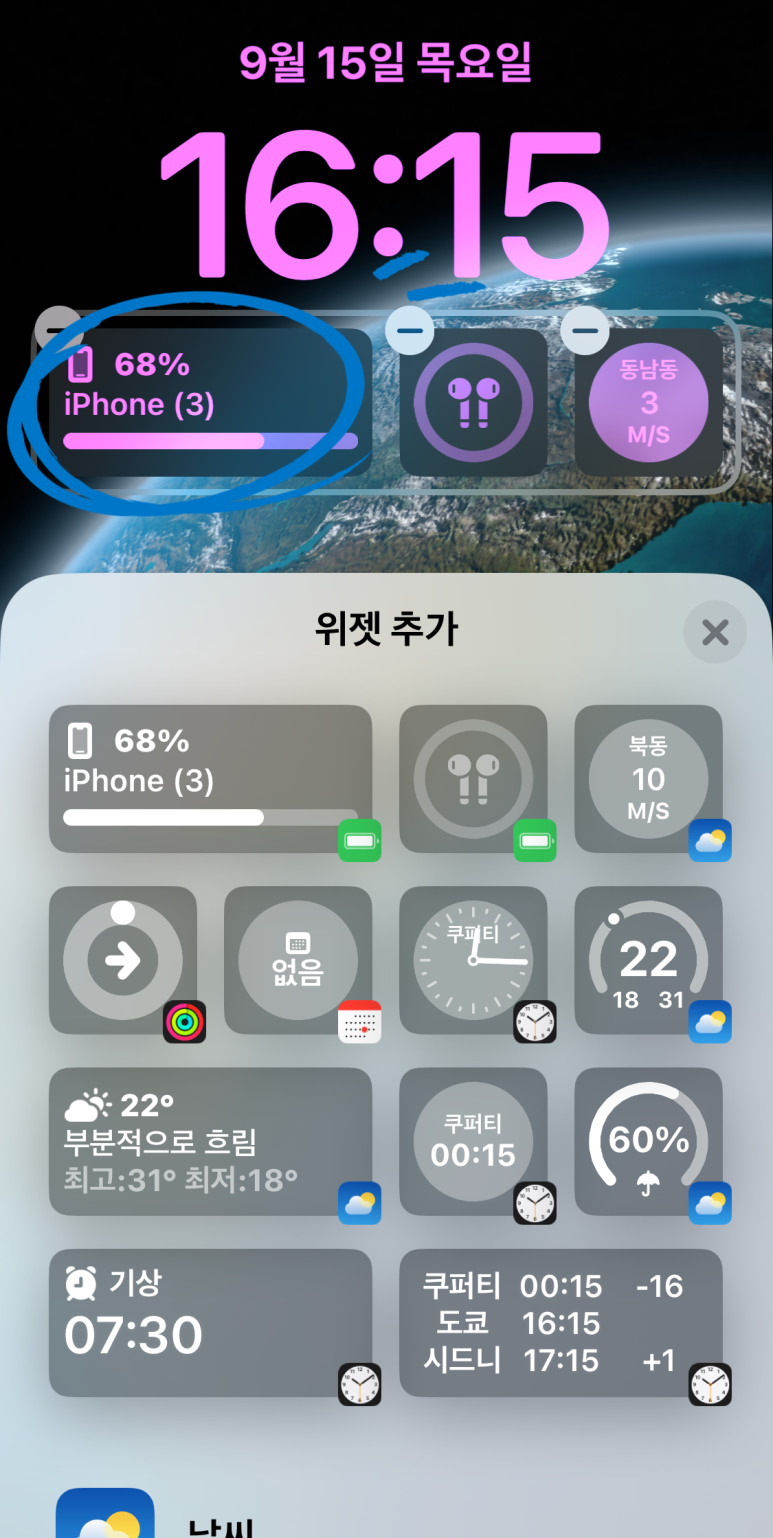The width and height of the screenshot is (773, 1538).
Task: Add the AirPods battery widget from the panel
Action: (x=473, y=779)
